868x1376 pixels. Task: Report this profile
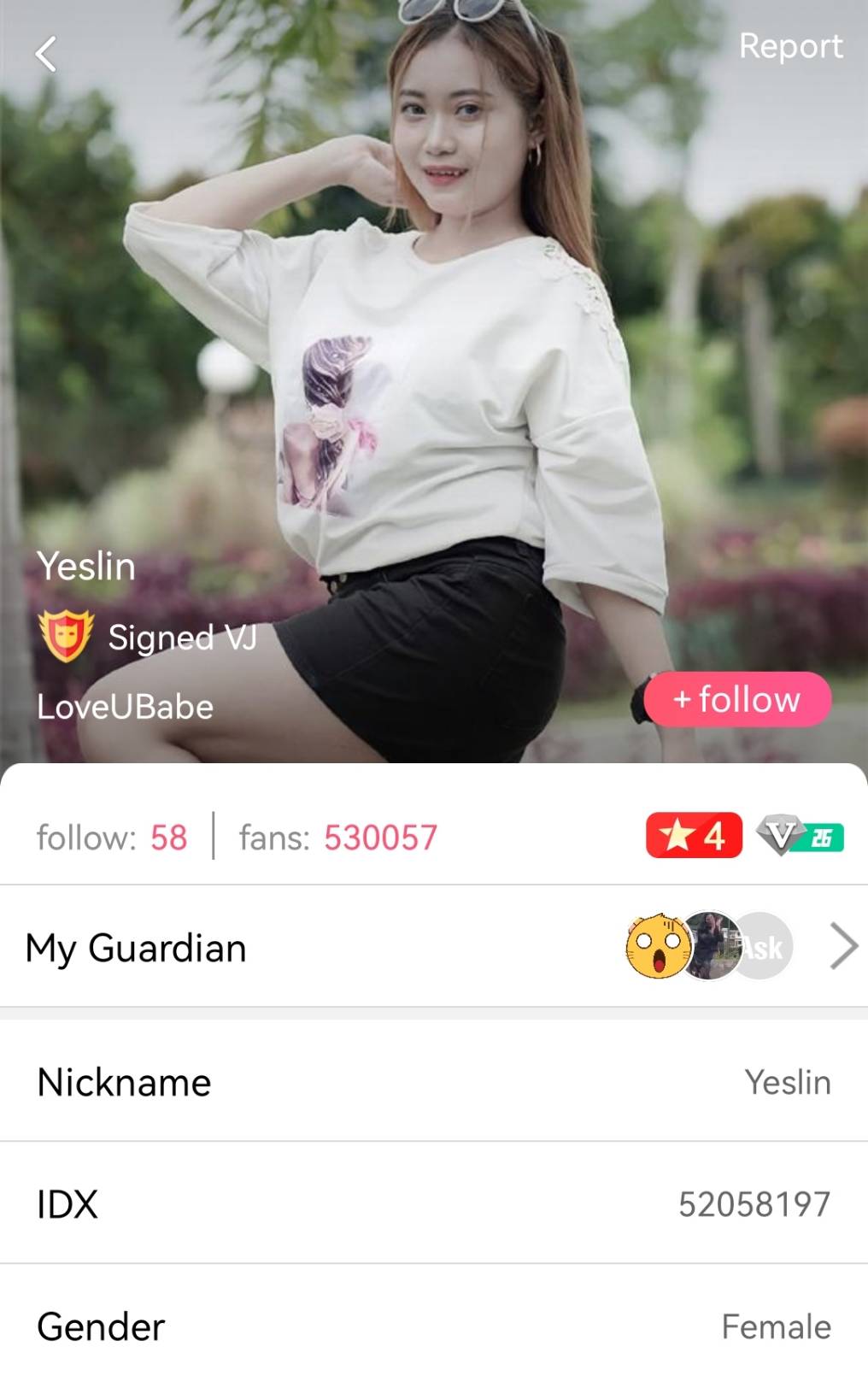coord(790,46)
